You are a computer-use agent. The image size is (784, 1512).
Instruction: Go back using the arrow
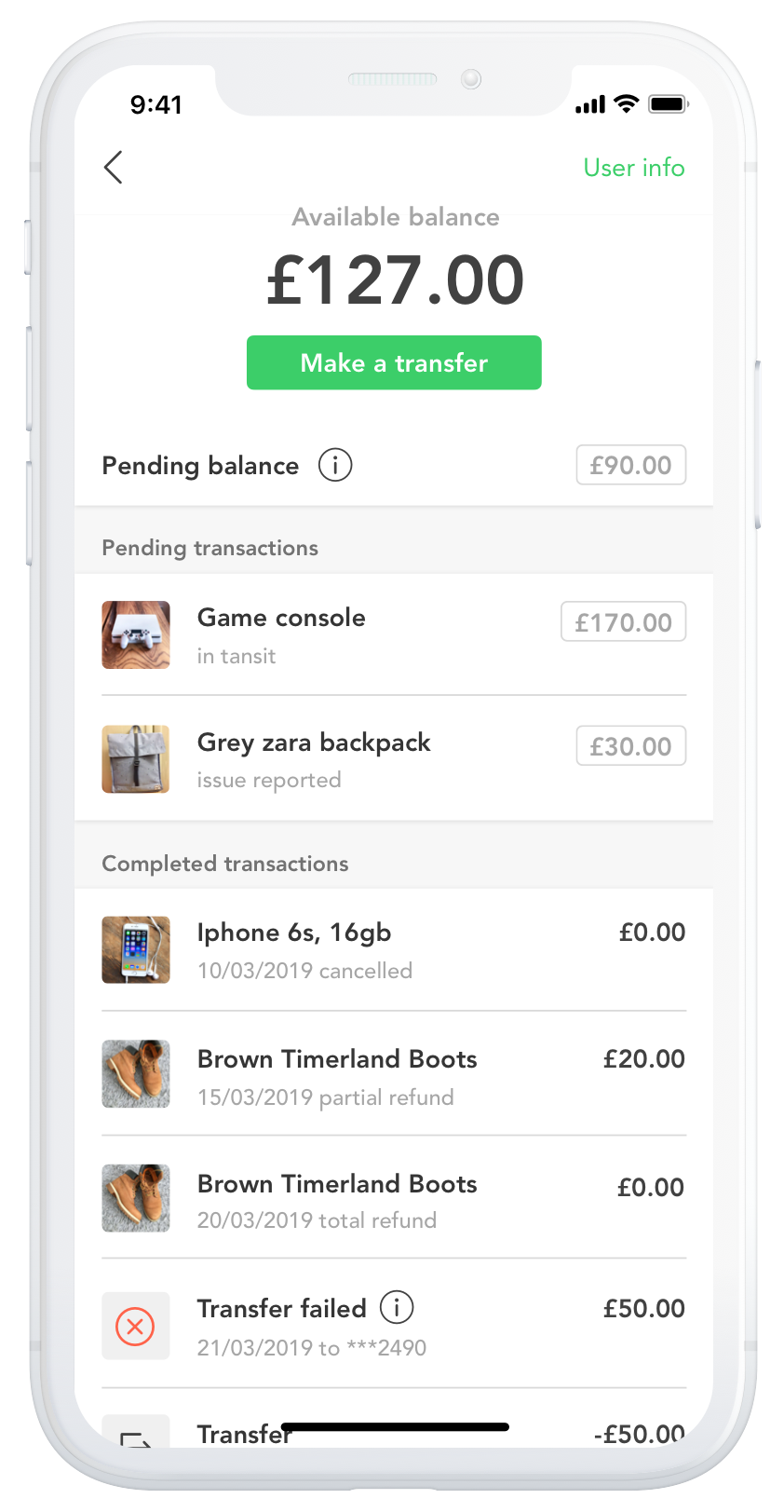tap(114, 168)
